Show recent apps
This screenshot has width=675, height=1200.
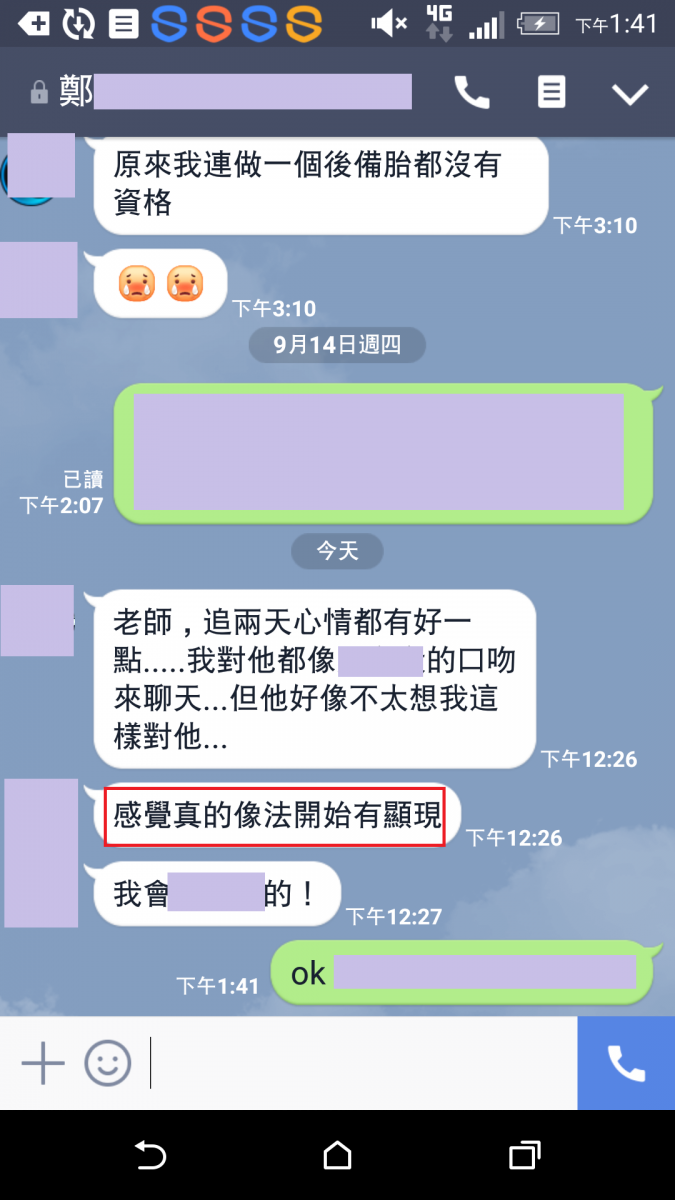[525, 1156]
